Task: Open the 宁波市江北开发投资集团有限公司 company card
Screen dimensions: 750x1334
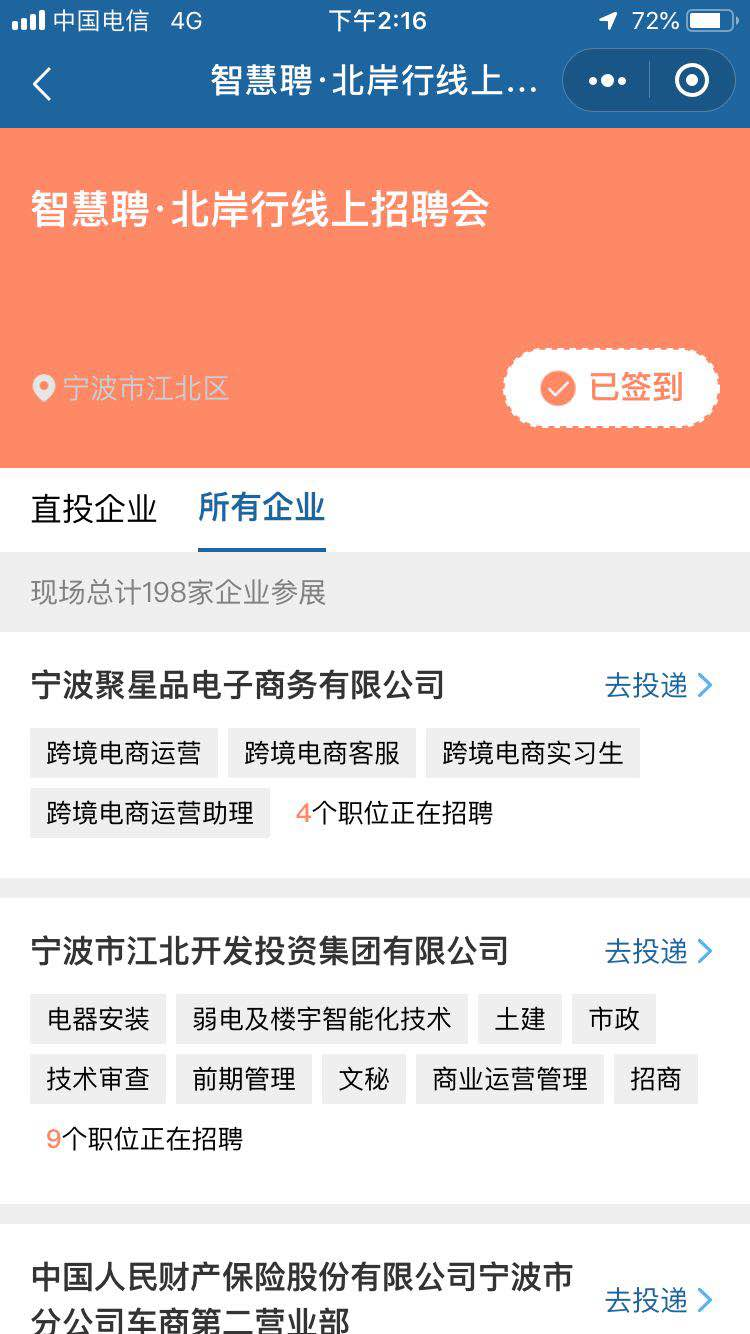Action: [270, 951]
